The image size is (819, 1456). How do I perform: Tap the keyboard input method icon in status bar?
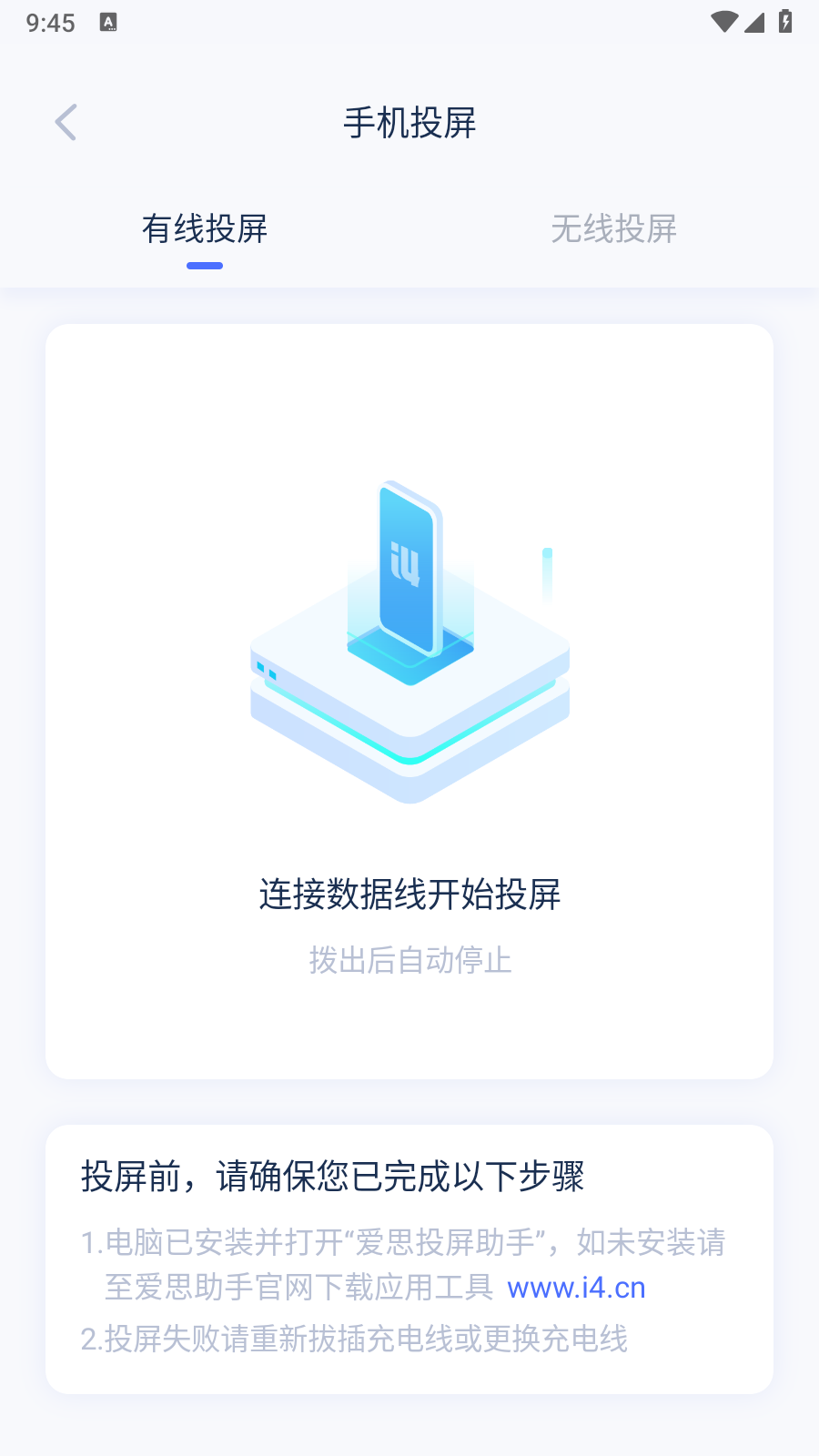tap(109, 23)
